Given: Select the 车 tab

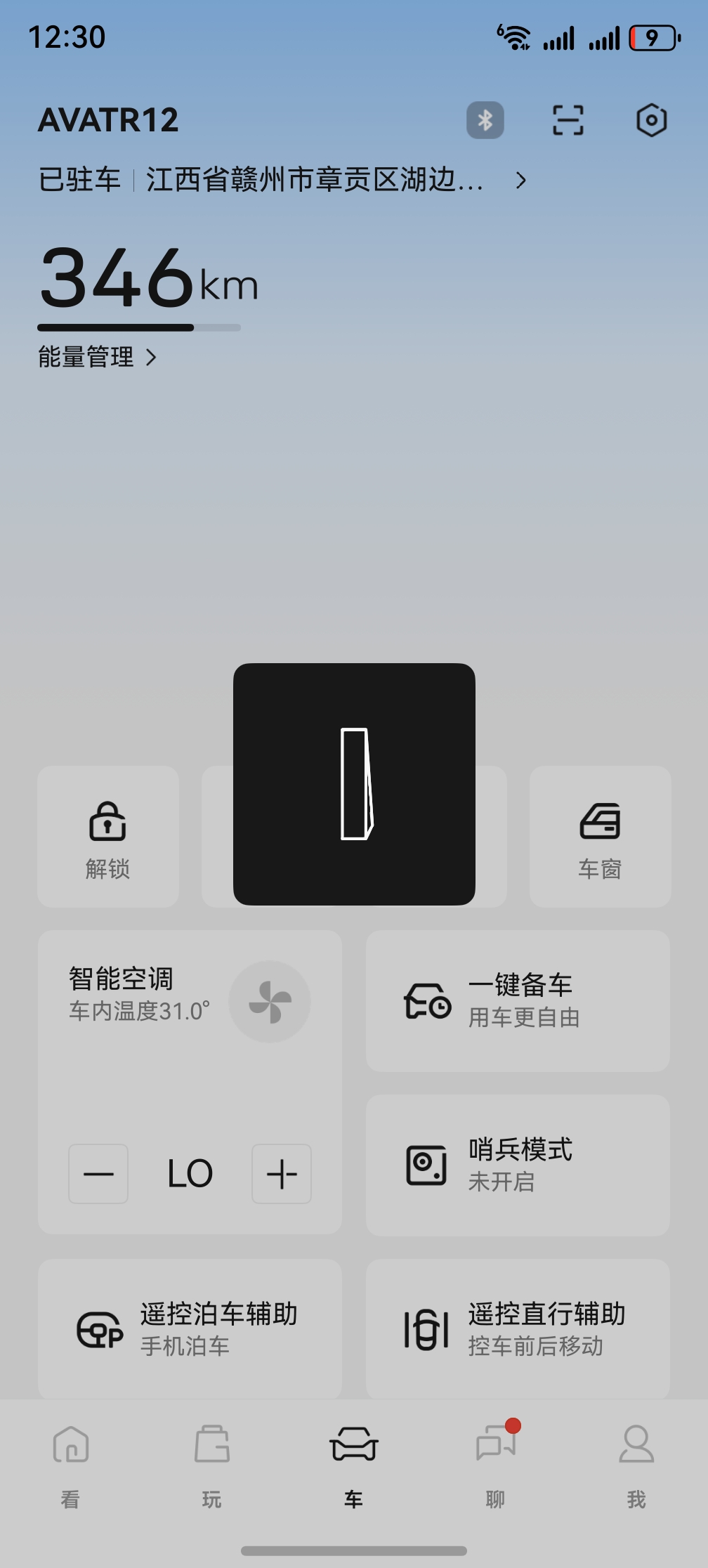Looking at the screenshot, I should click(x=353, y=1465).
